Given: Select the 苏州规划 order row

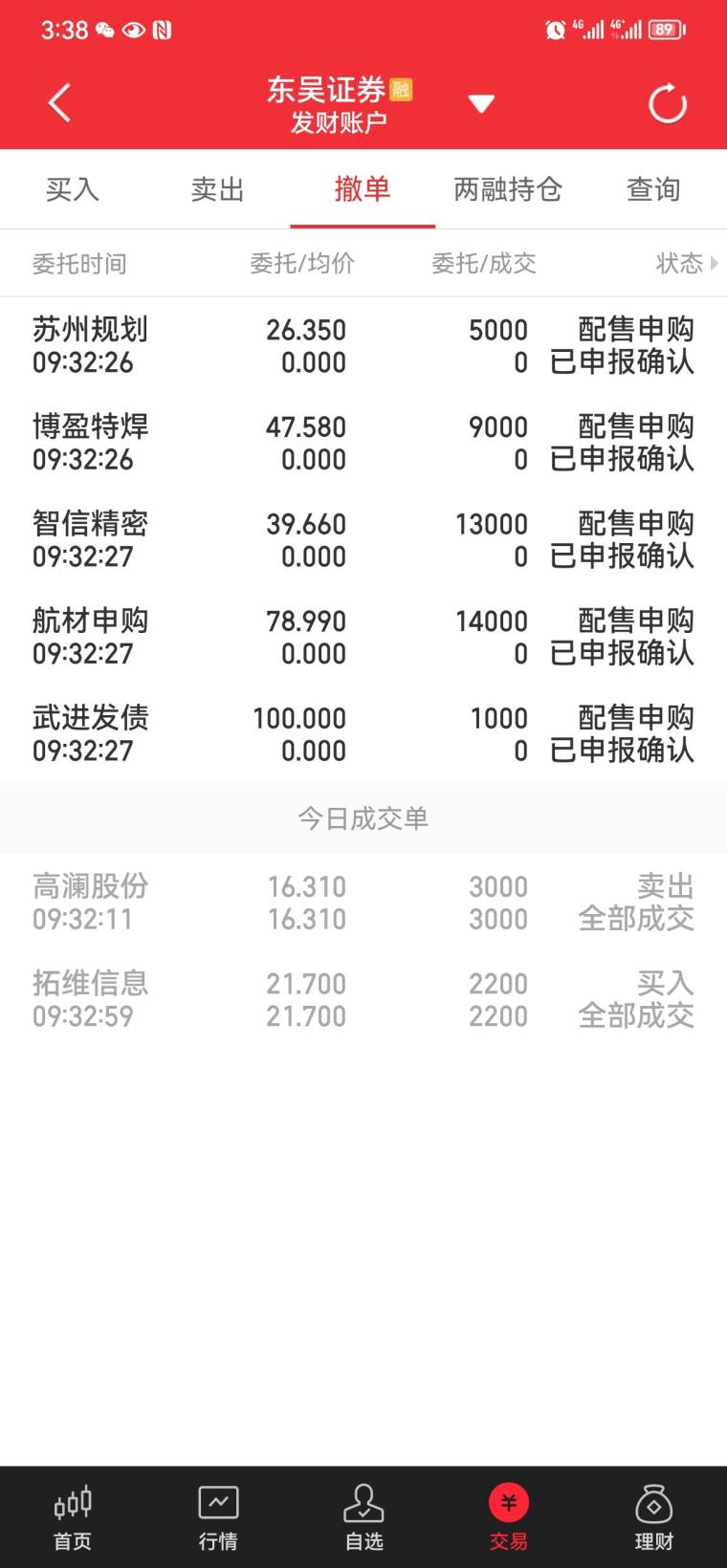Looking at the screenshot, I should pos(363,346).
